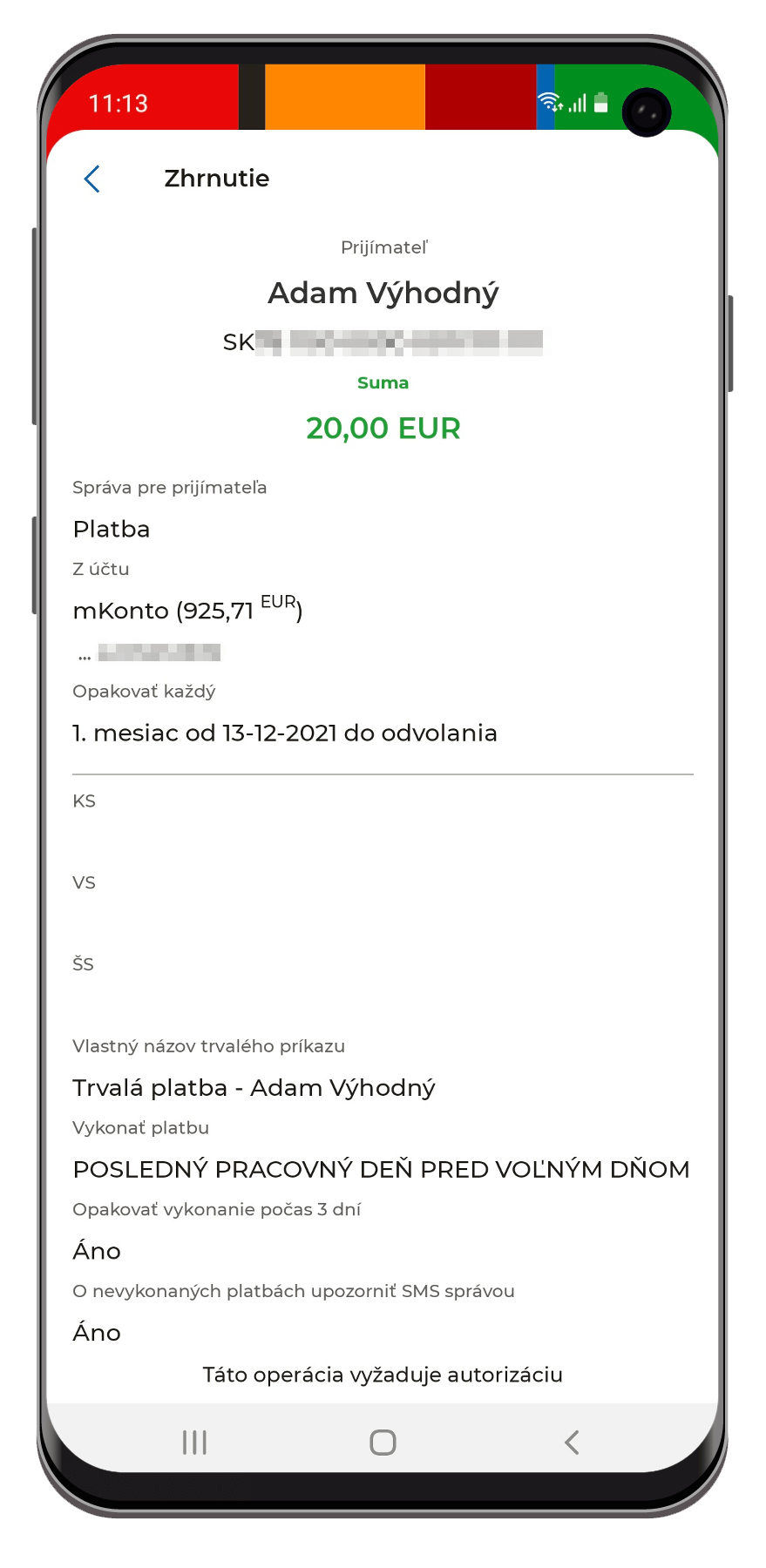Tap the system back button
The image size is (766, 1568).
[x=572, y=1443]
